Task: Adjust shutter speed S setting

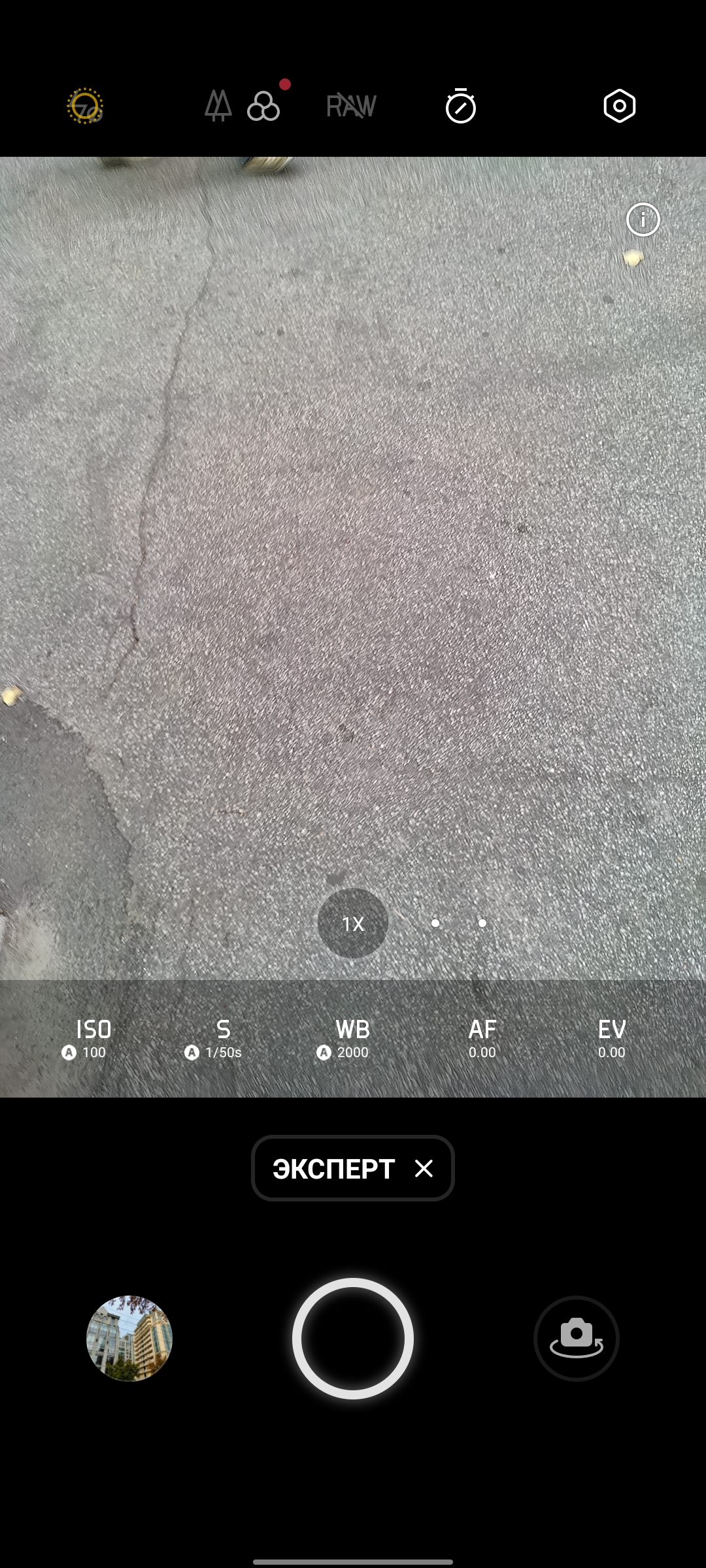Action: point(223,1038)
